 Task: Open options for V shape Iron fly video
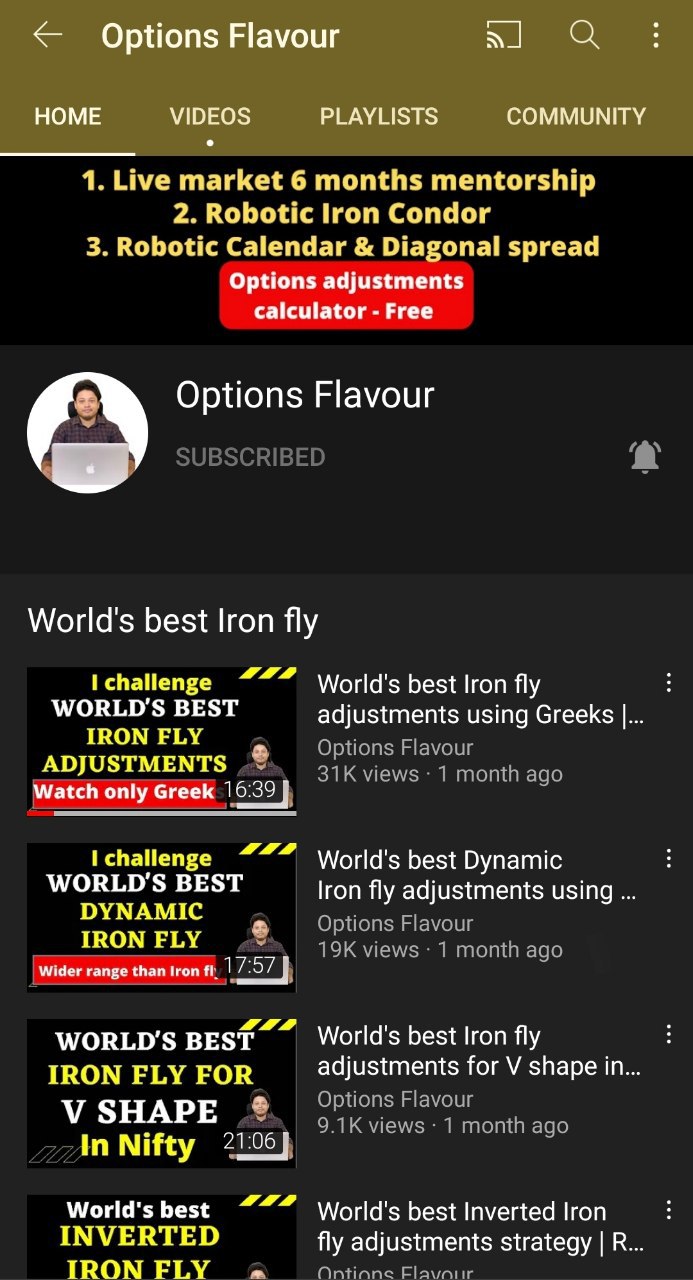[668, 1036]
